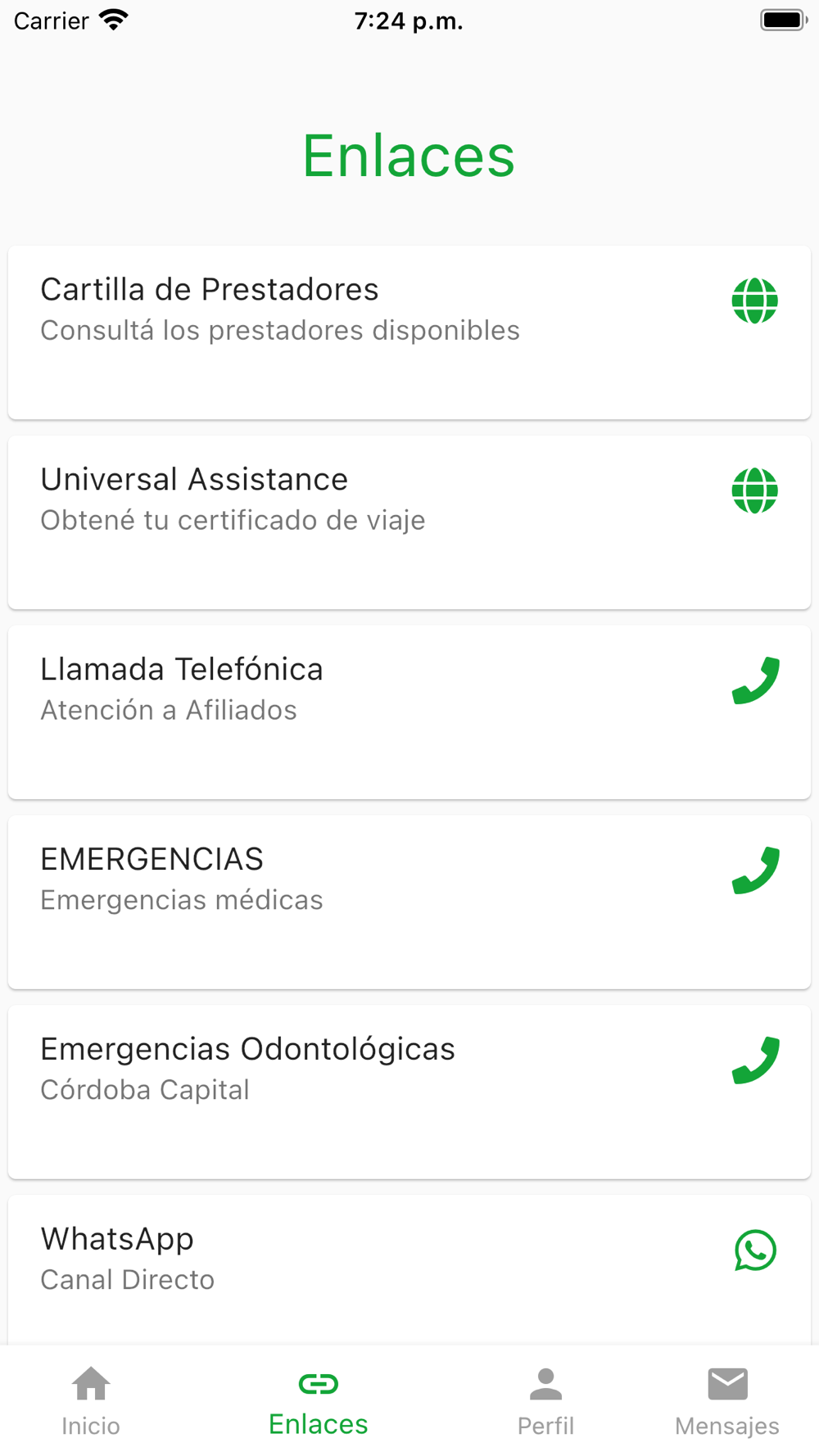Go to the Inicio tab
Viewport: 819px width, 1456px height.
point(91,1401)
